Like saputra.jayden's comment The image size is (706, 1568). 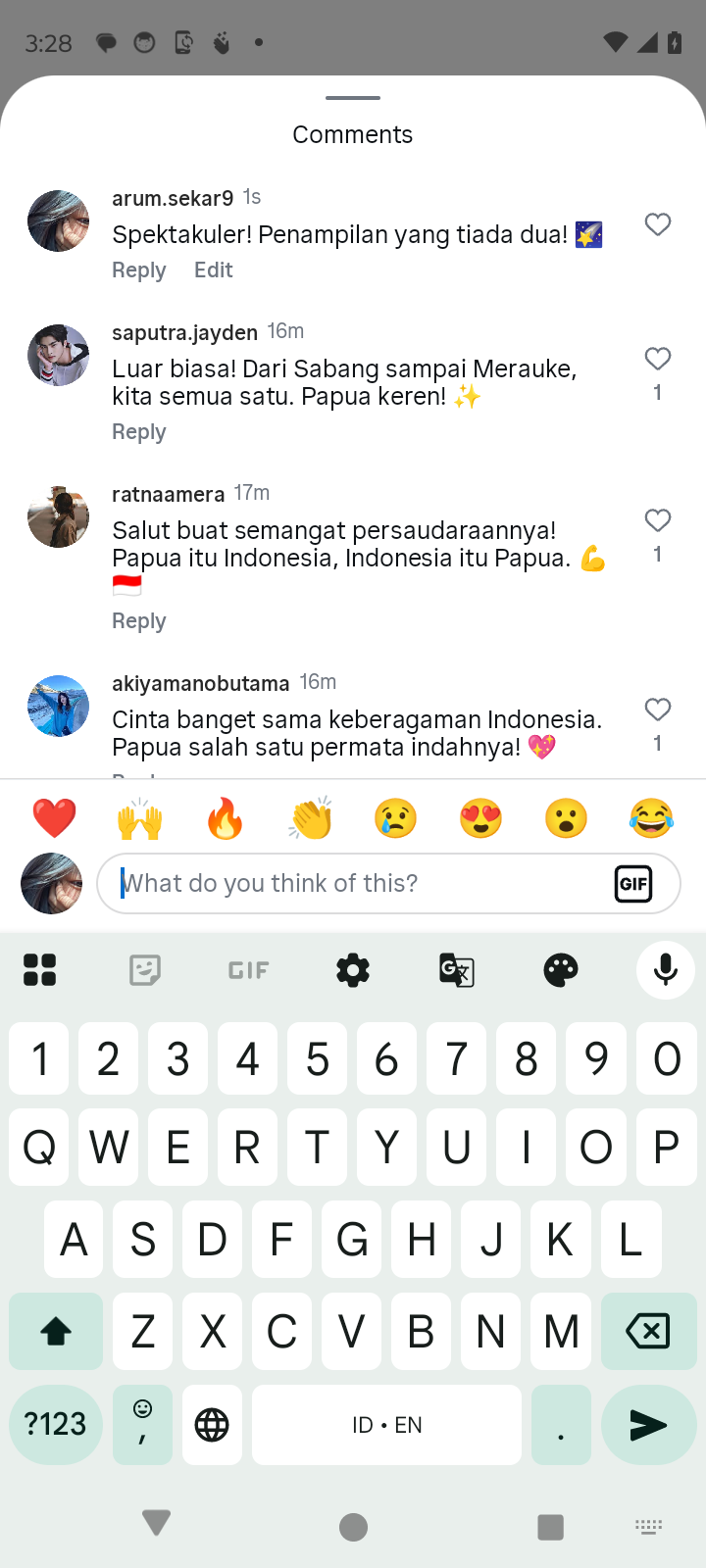click(x=658, y=359)
